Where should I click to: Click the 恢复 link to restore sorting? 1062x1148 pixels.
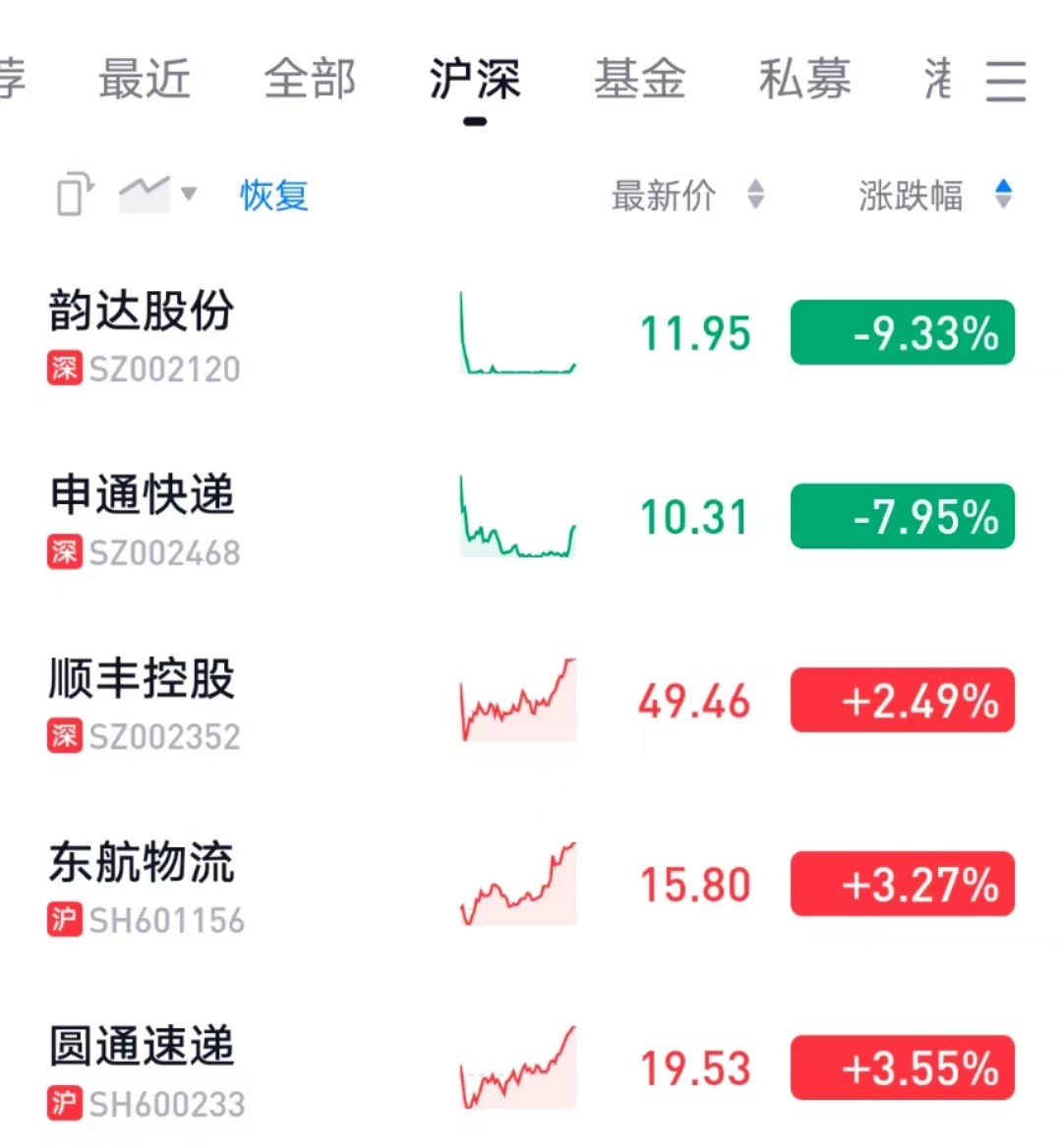tap(274, 197)
